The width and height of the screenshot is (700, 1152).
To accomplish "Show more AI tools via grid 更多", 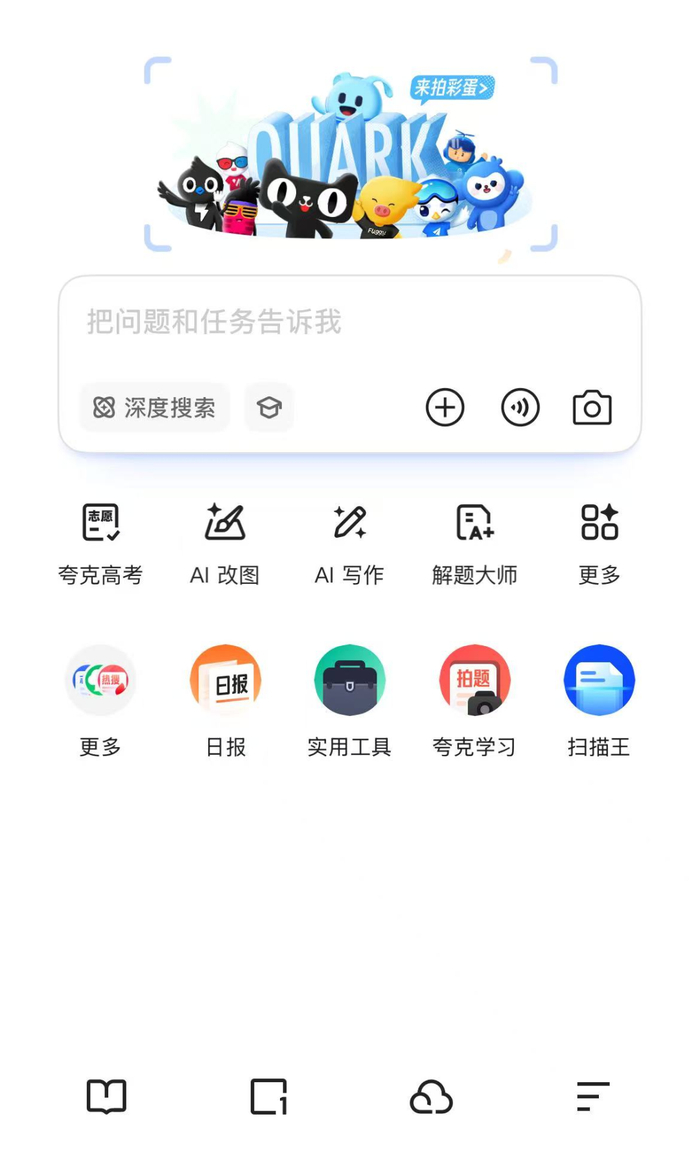I will [x=600, y=542].
